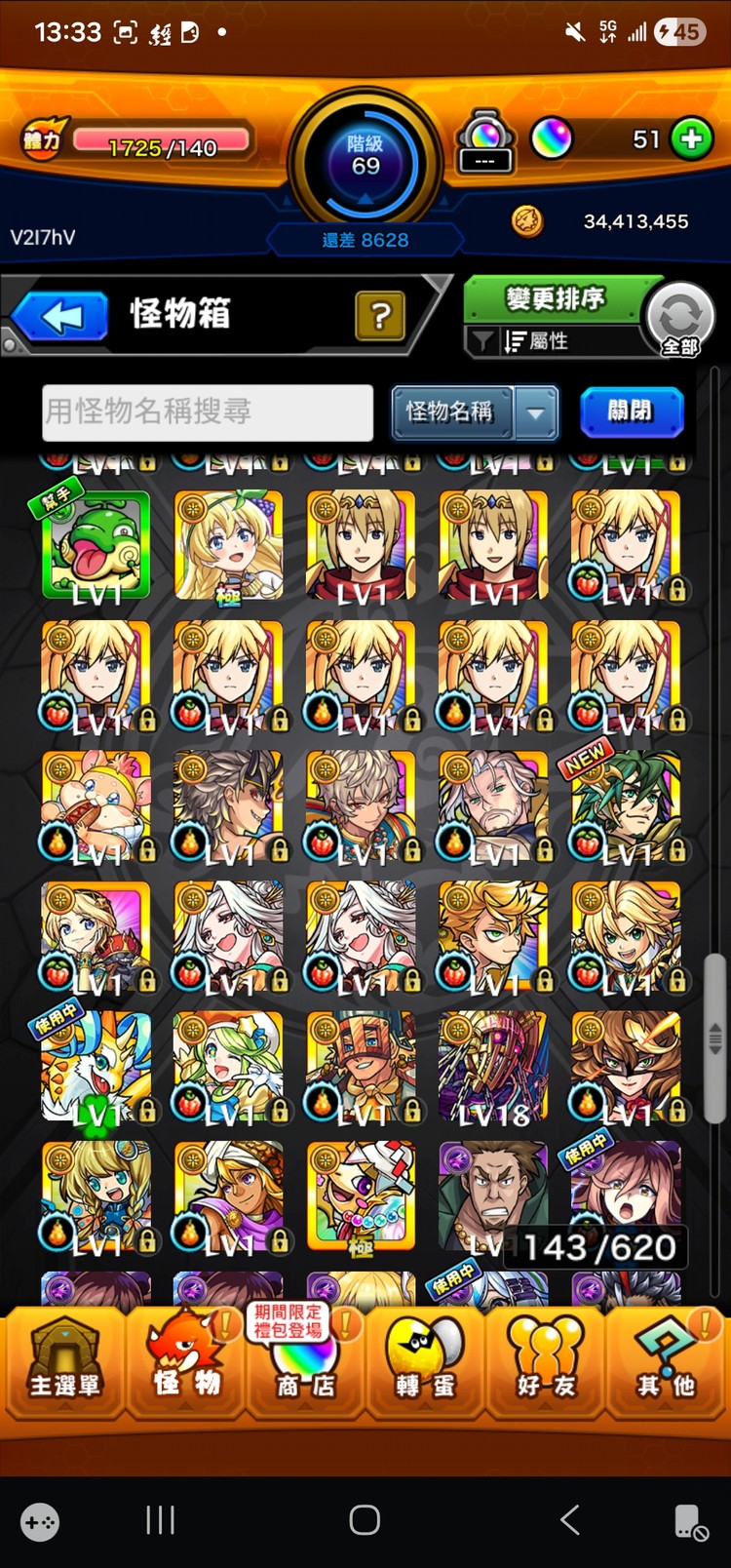Tap the system back button
731x1568 pixels.
(570, 1519)
